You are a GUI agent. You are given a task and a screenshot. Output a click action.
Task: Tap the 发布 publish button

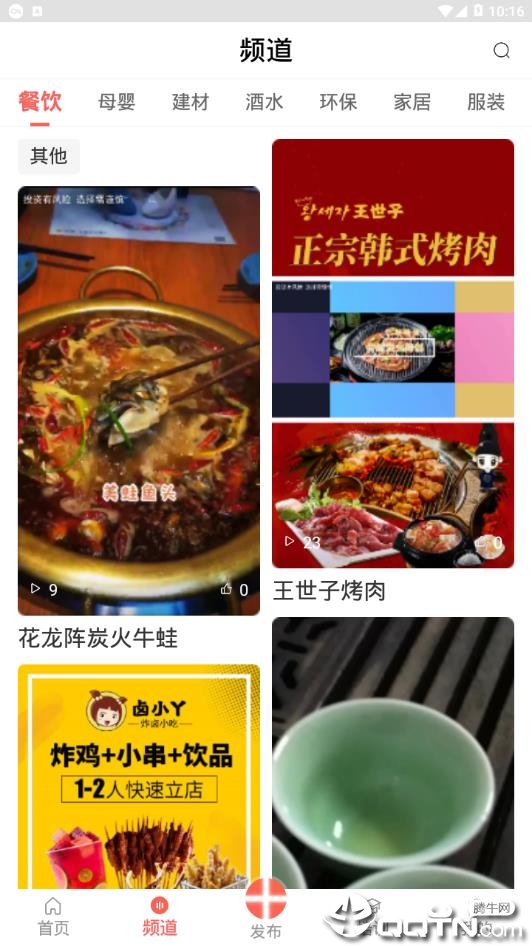tap(265, 909)
